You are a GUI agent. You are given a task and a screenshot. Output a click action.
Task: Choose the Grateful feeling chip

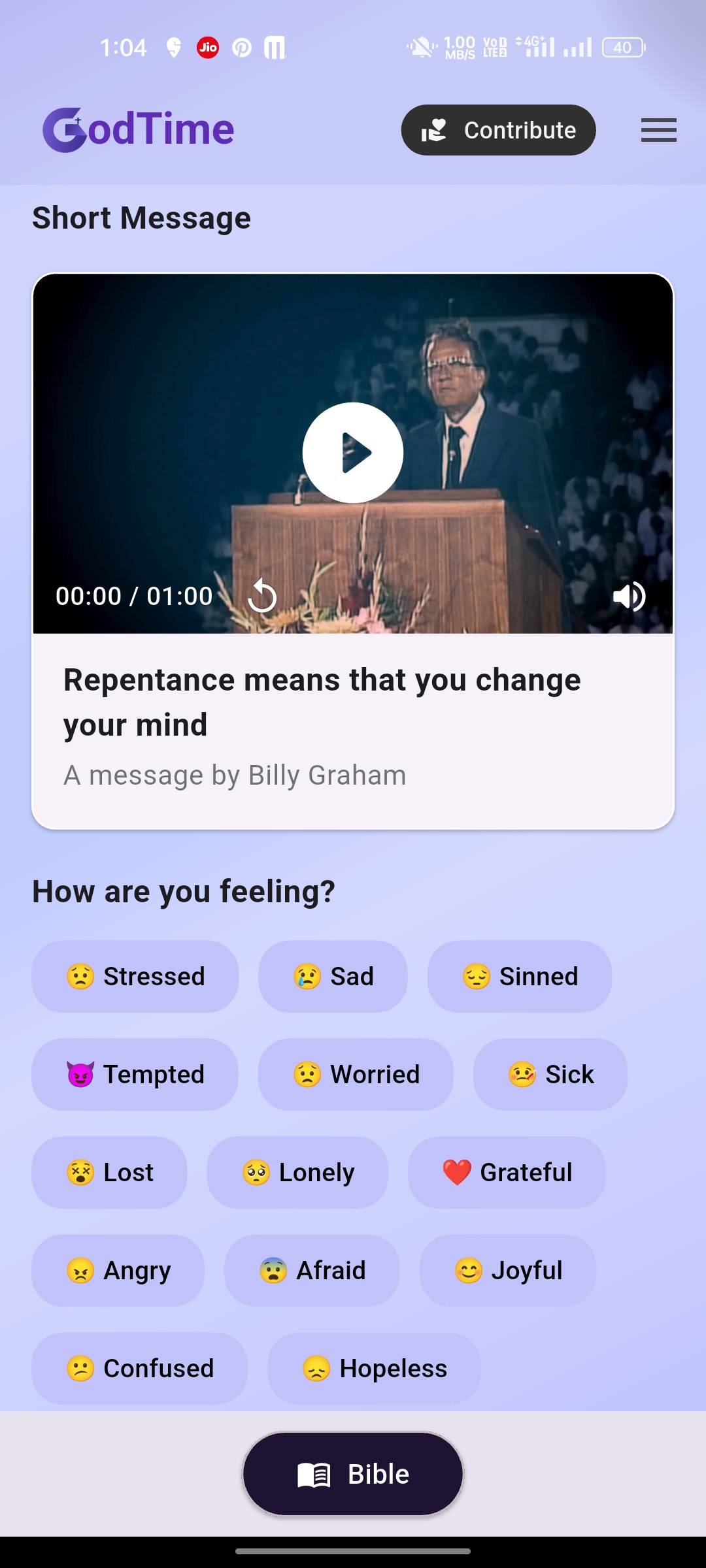coord(507,1173)
